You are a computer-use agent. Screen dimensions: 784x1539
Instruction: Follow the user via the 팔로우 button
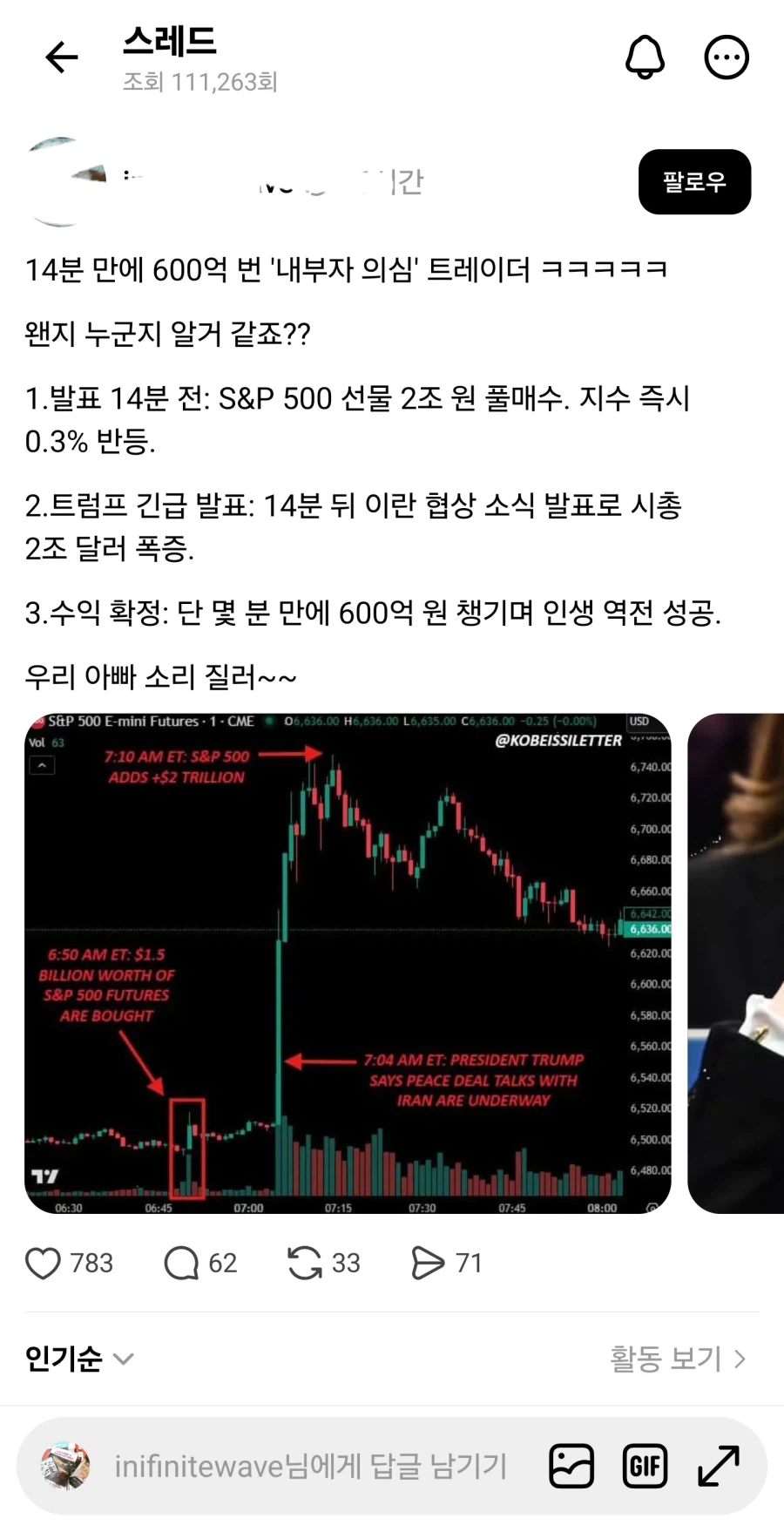point(694,183)
